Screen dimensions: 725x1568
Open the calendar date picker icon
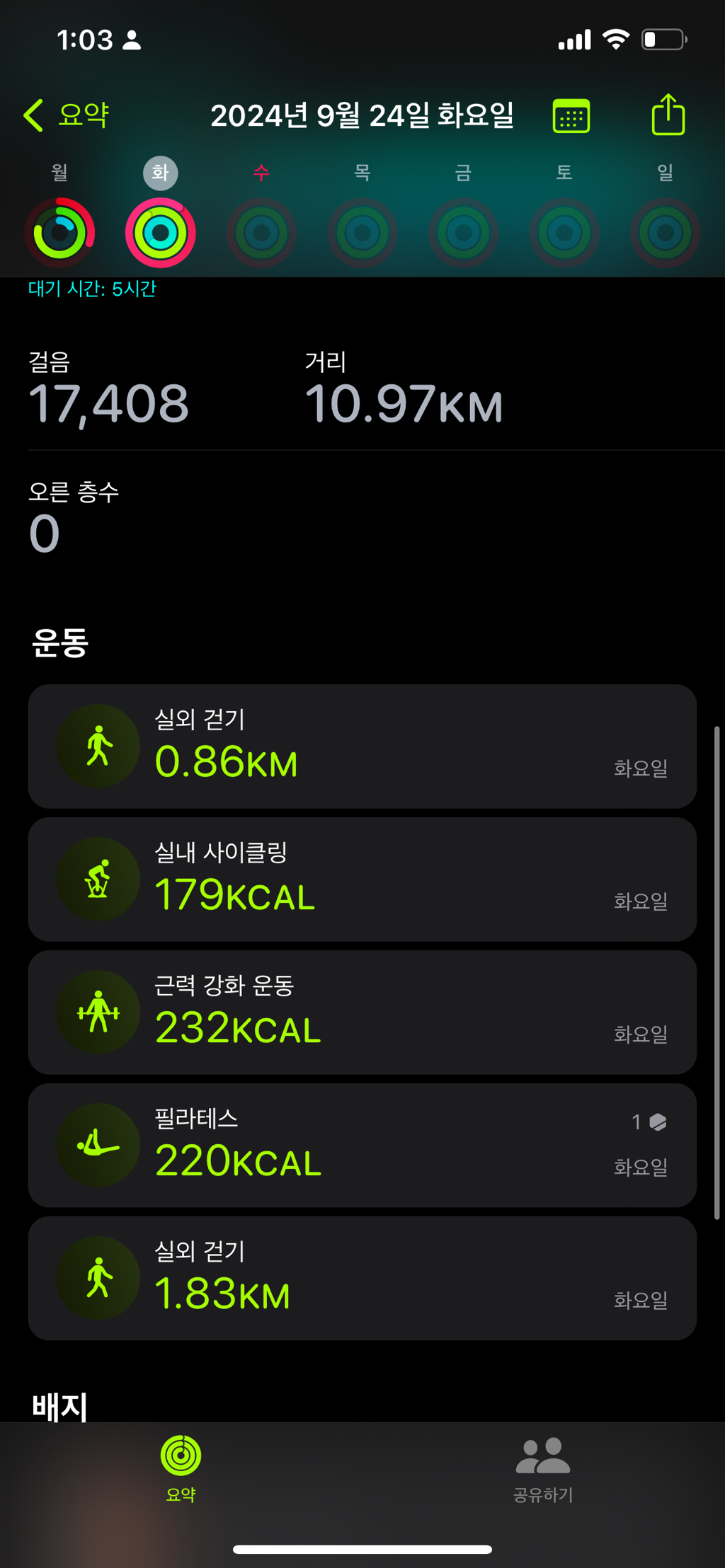[x=571, y=115]
